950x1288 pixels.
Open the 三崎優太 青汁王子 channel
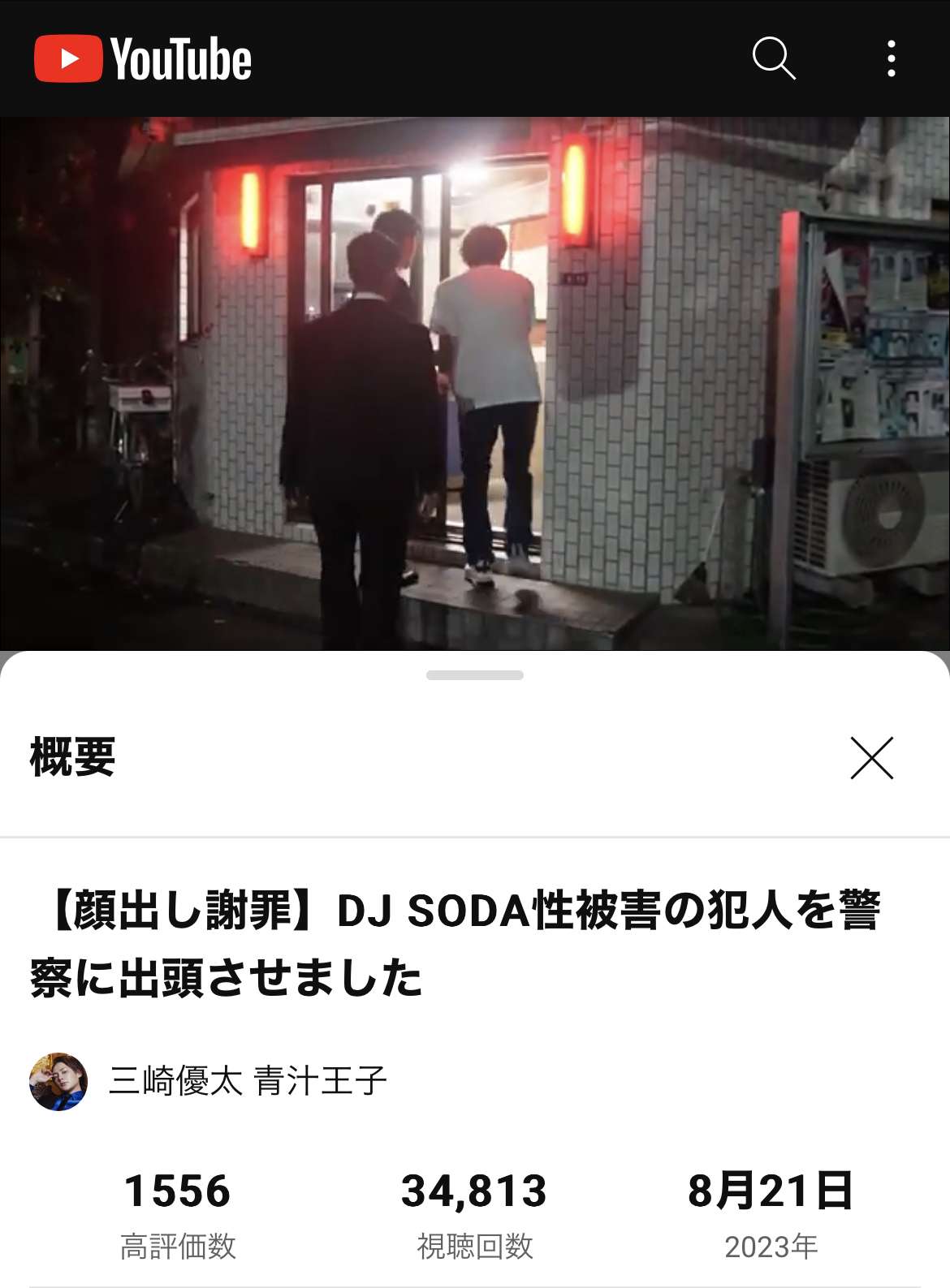coord(247,1081)
